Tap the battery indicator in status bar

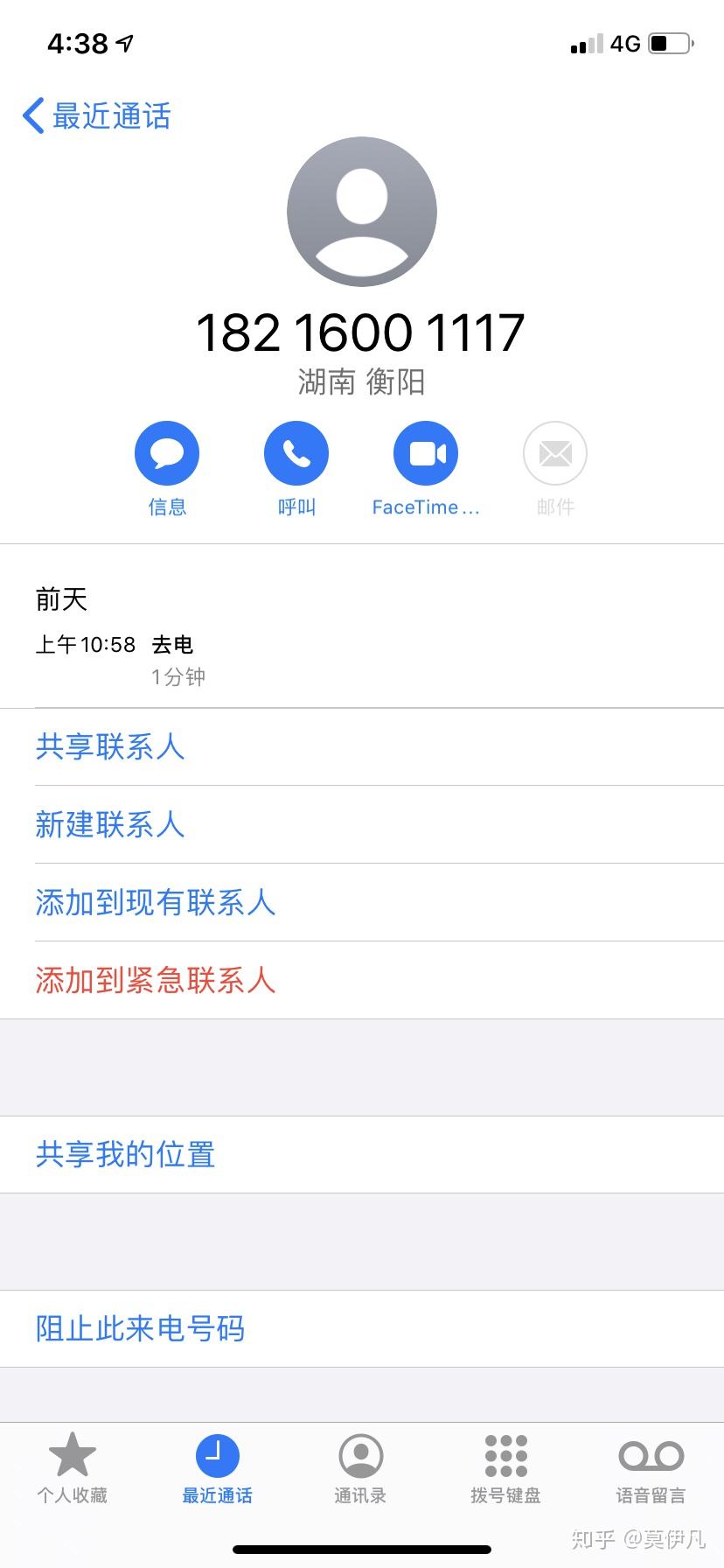tap(670, 41)
